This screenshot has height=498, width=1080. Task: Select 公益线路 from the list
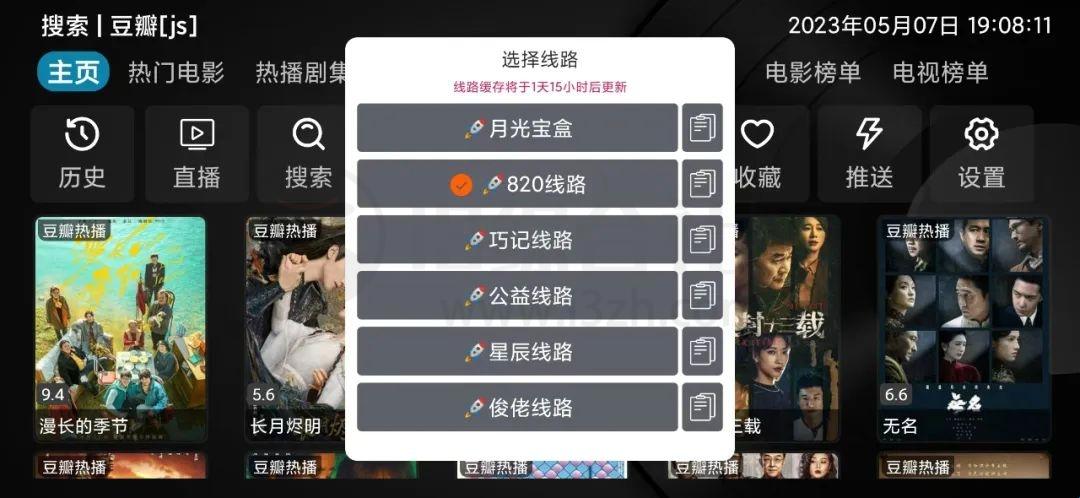[x=517, y=296]
